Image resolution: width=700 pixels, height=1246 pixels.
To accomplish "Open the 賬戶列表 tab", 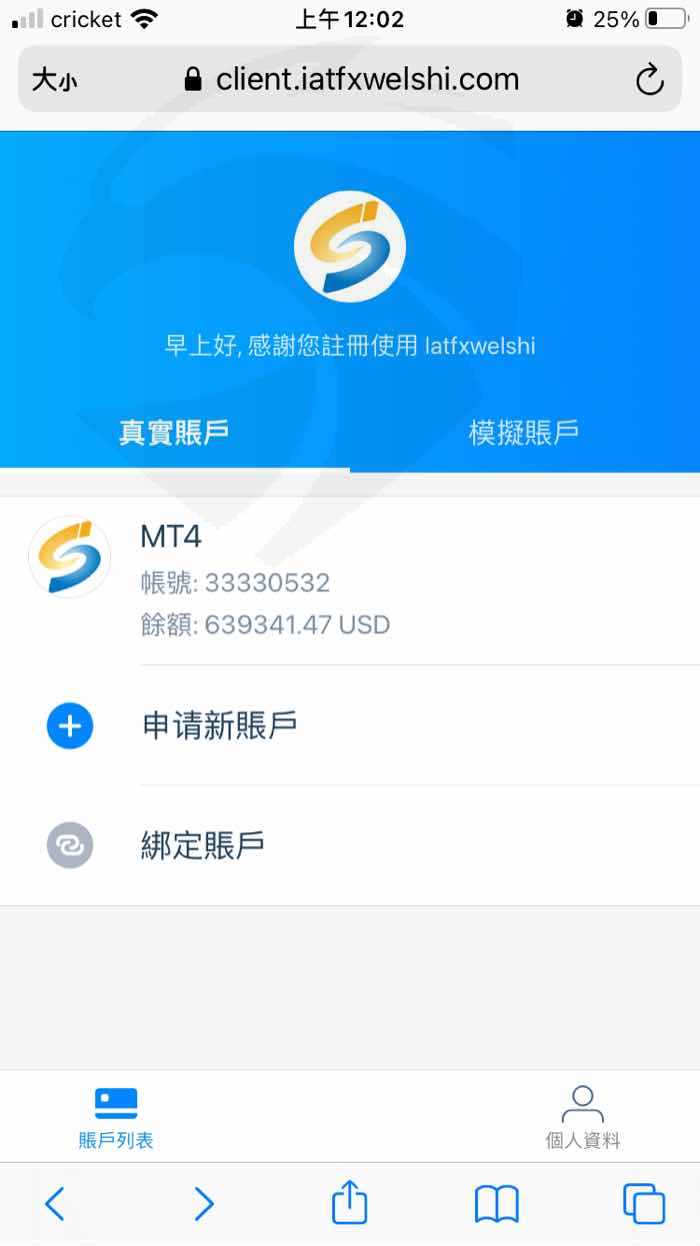I will (116, 1117).
